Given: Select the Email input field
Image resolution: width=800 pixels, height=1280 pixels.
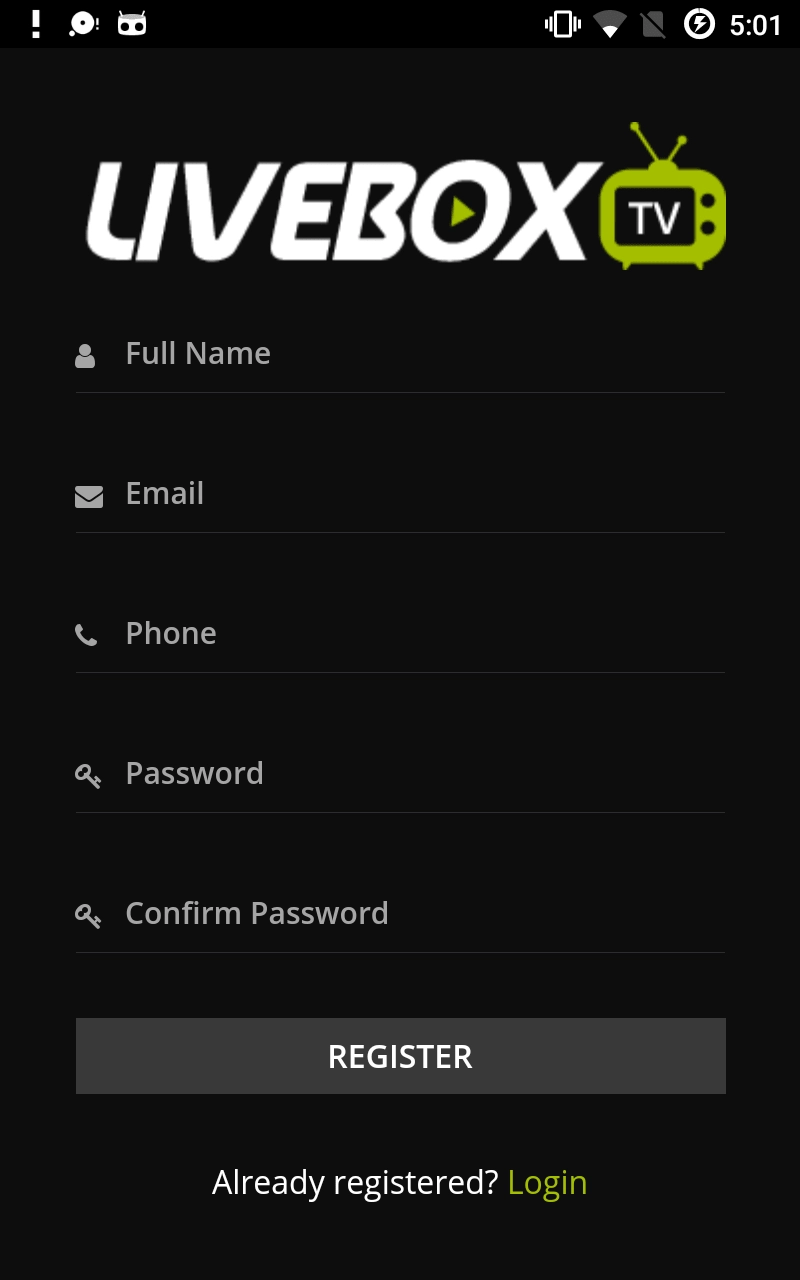Looking at the screenshot, I should tap(400, 494).
